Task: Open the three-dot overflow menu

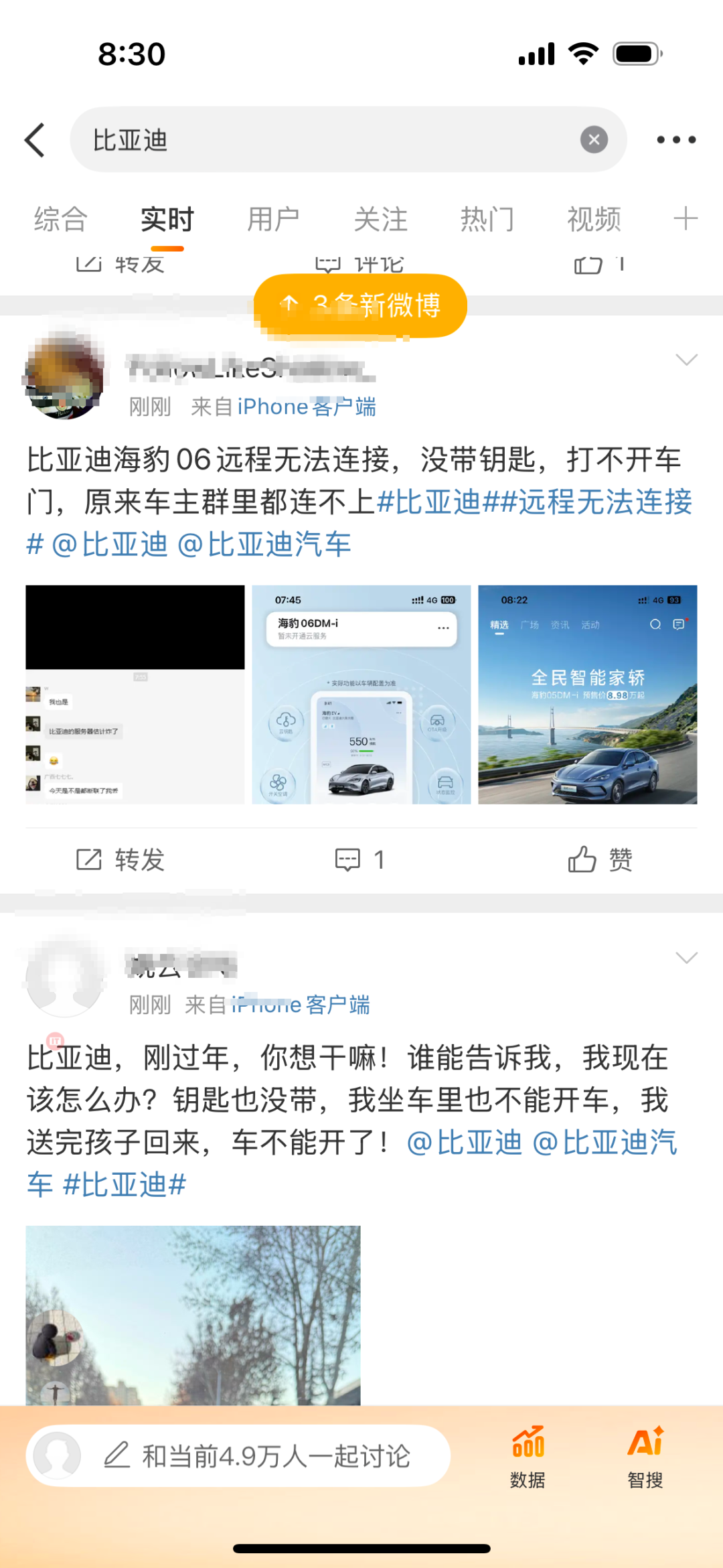Action: pos(676,140)
